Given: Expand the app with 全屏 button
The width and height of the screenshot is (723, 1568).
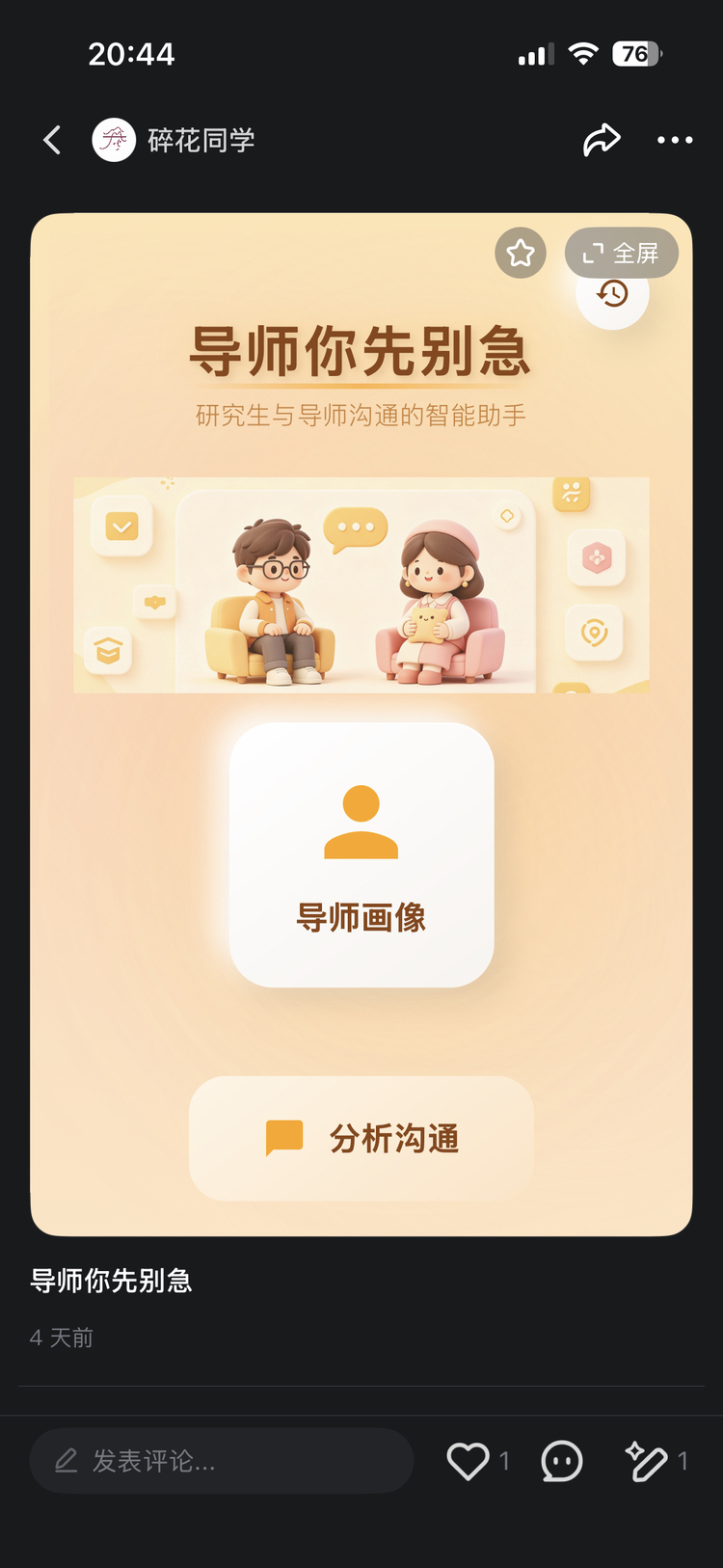Looking at the screenshot, I should (622, 254).
